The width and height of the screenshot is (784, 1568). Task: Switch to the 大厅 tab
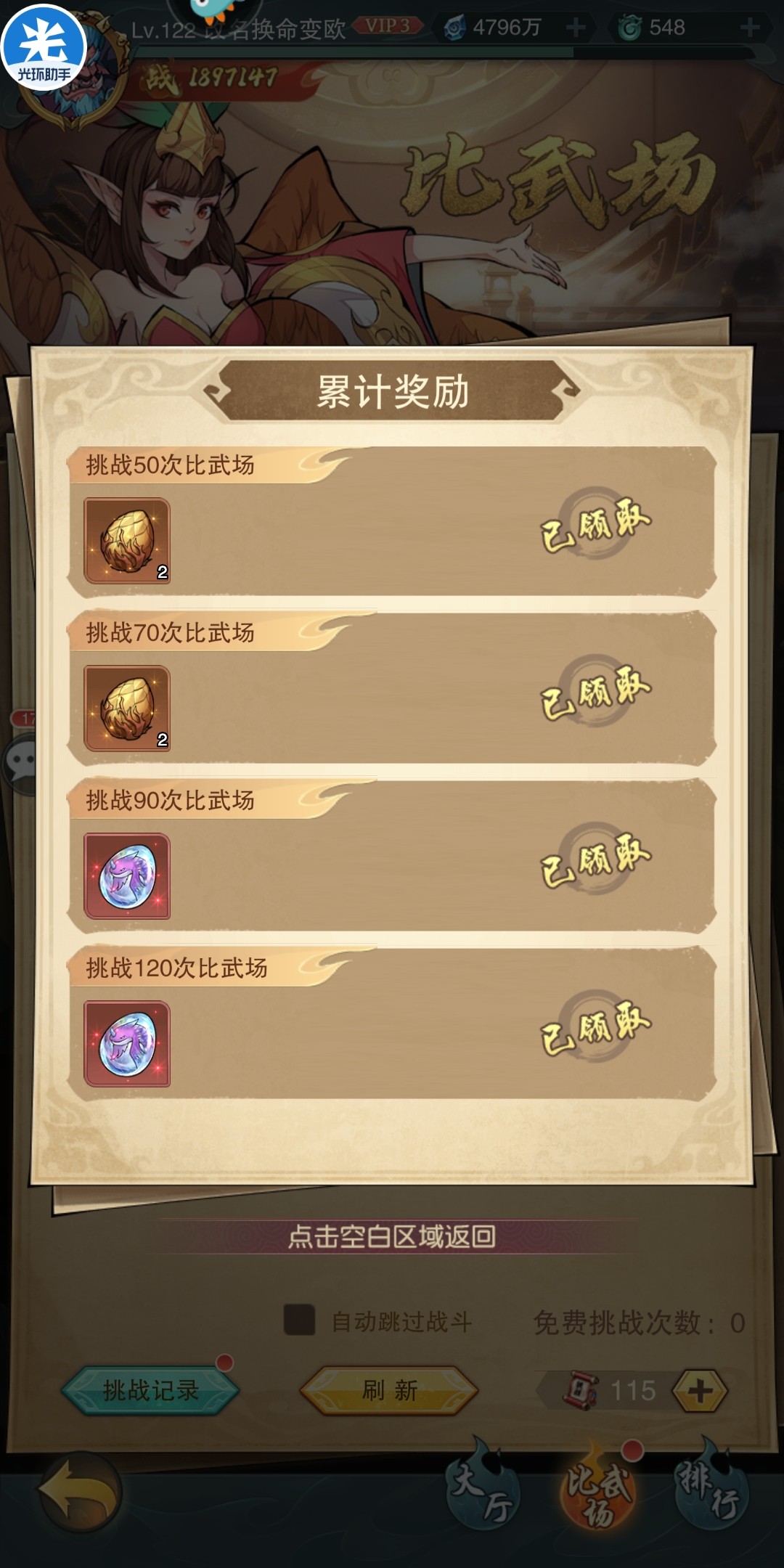point(483,1488)
